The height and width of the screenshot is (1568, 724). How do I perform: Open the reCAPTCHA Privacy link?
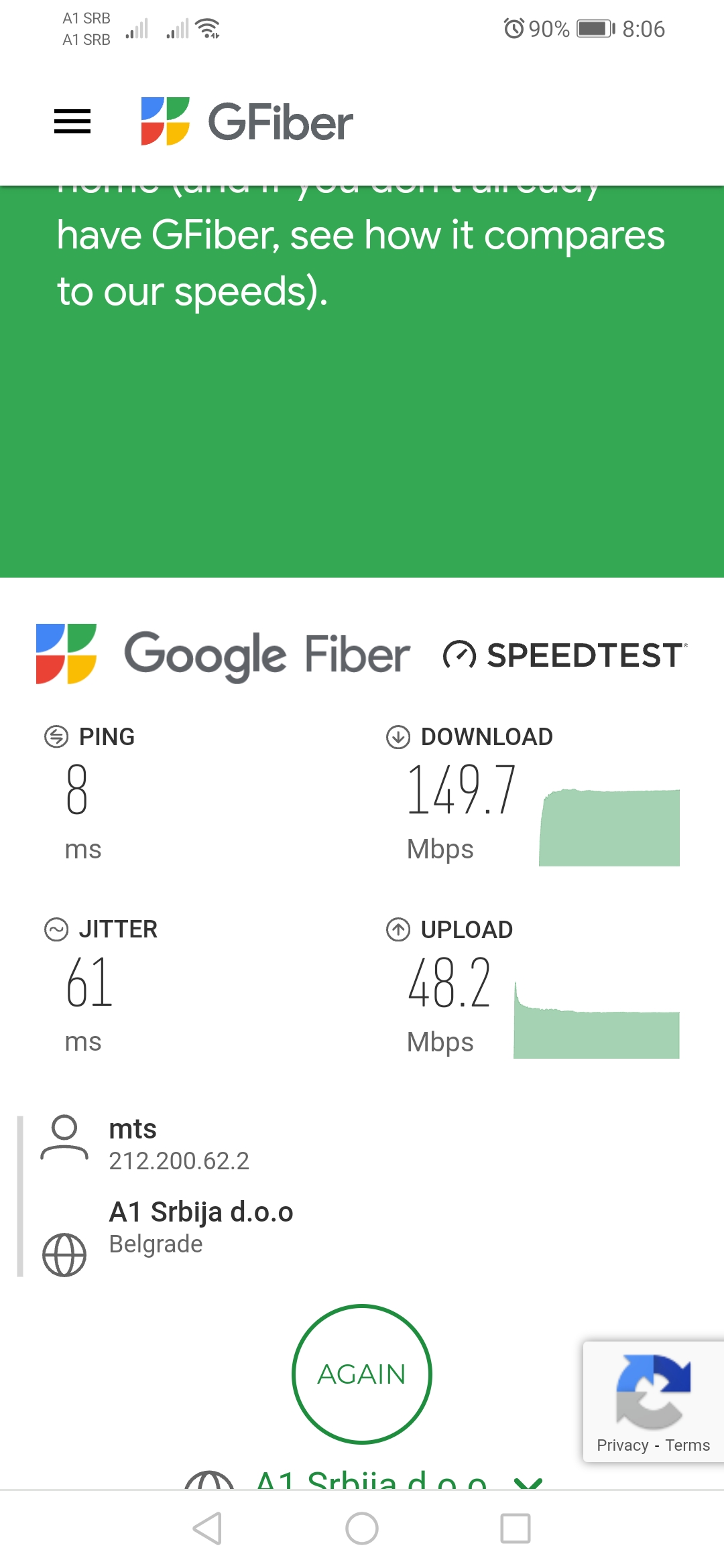[622, 1445]
